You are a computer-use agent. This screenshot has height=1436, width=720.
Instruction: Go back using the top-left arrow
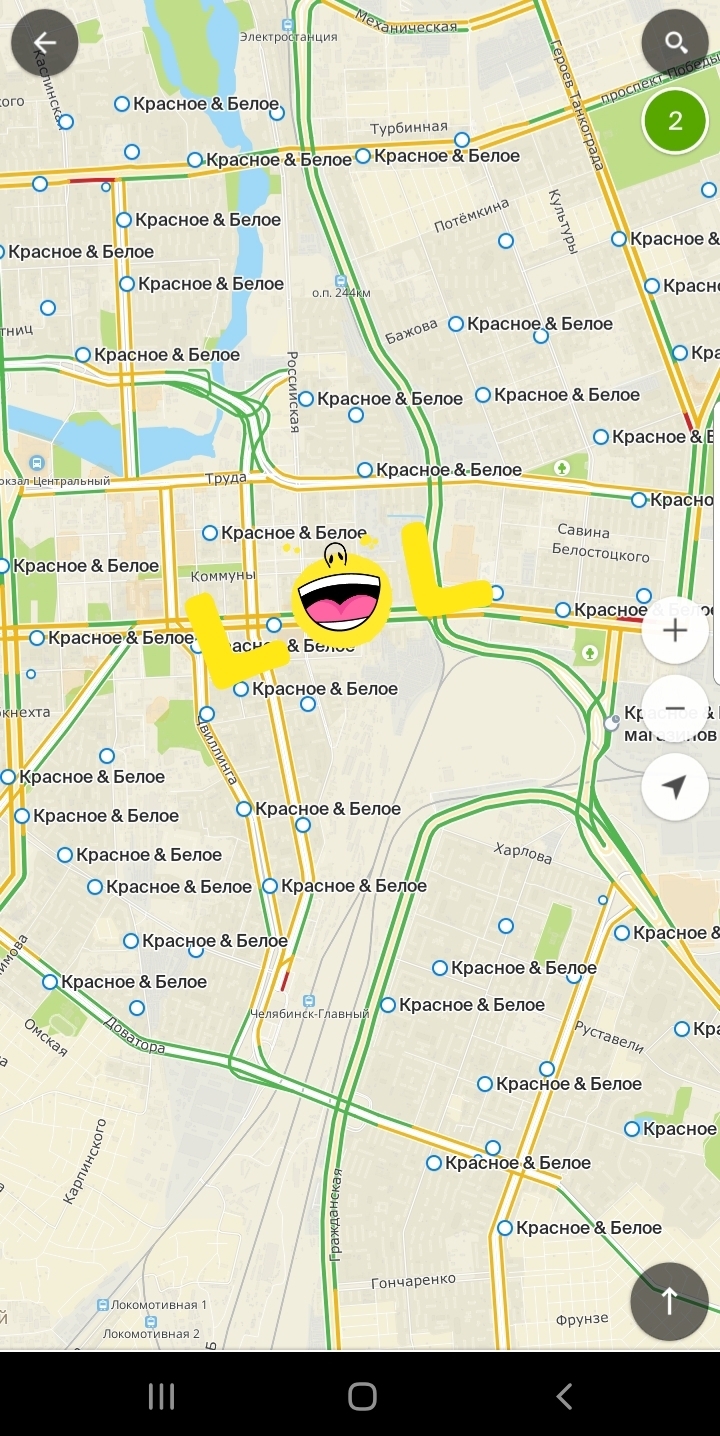coord(44,43)
